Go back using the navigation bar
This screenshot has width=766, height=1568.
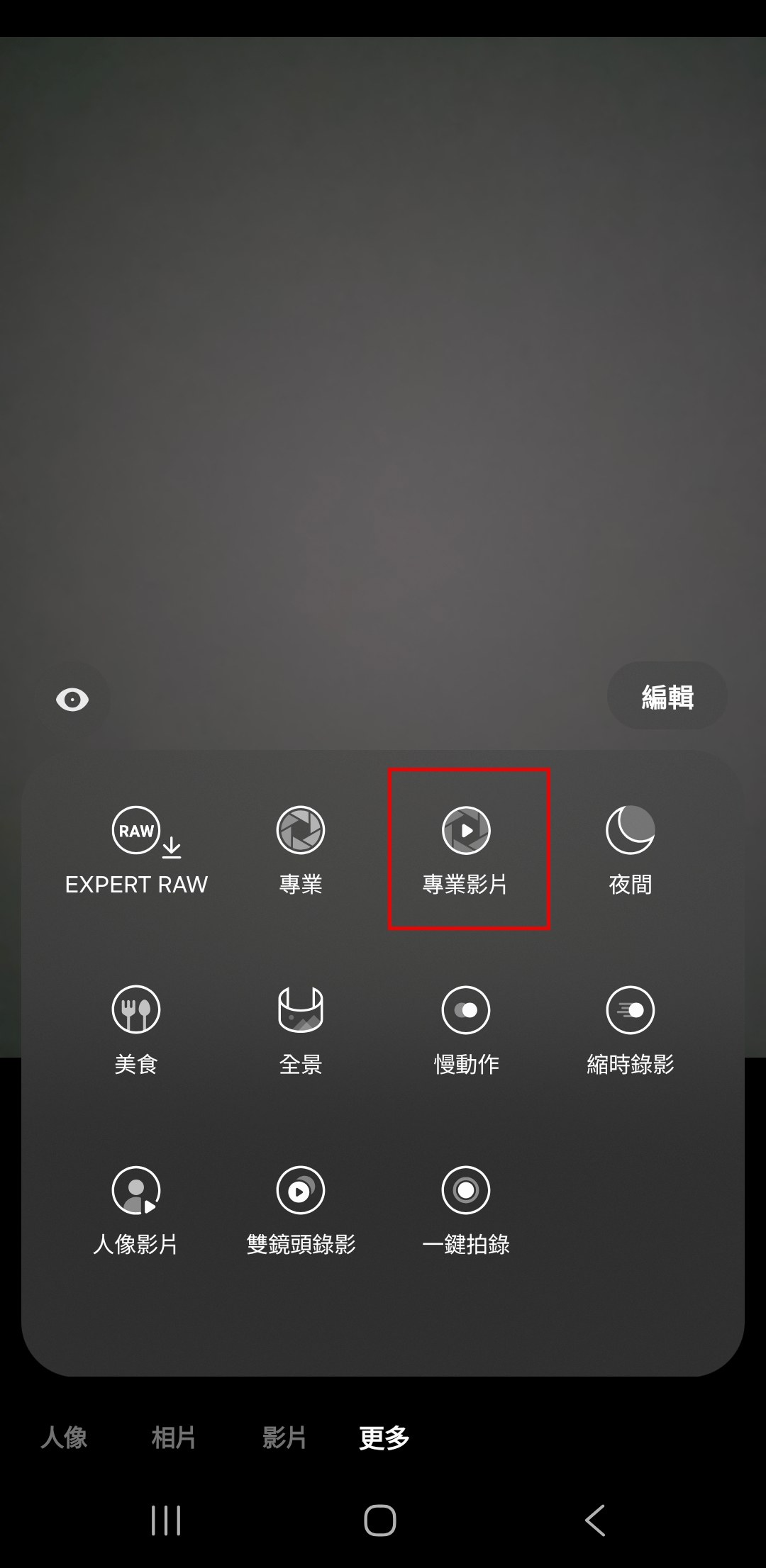(594, 1520)
